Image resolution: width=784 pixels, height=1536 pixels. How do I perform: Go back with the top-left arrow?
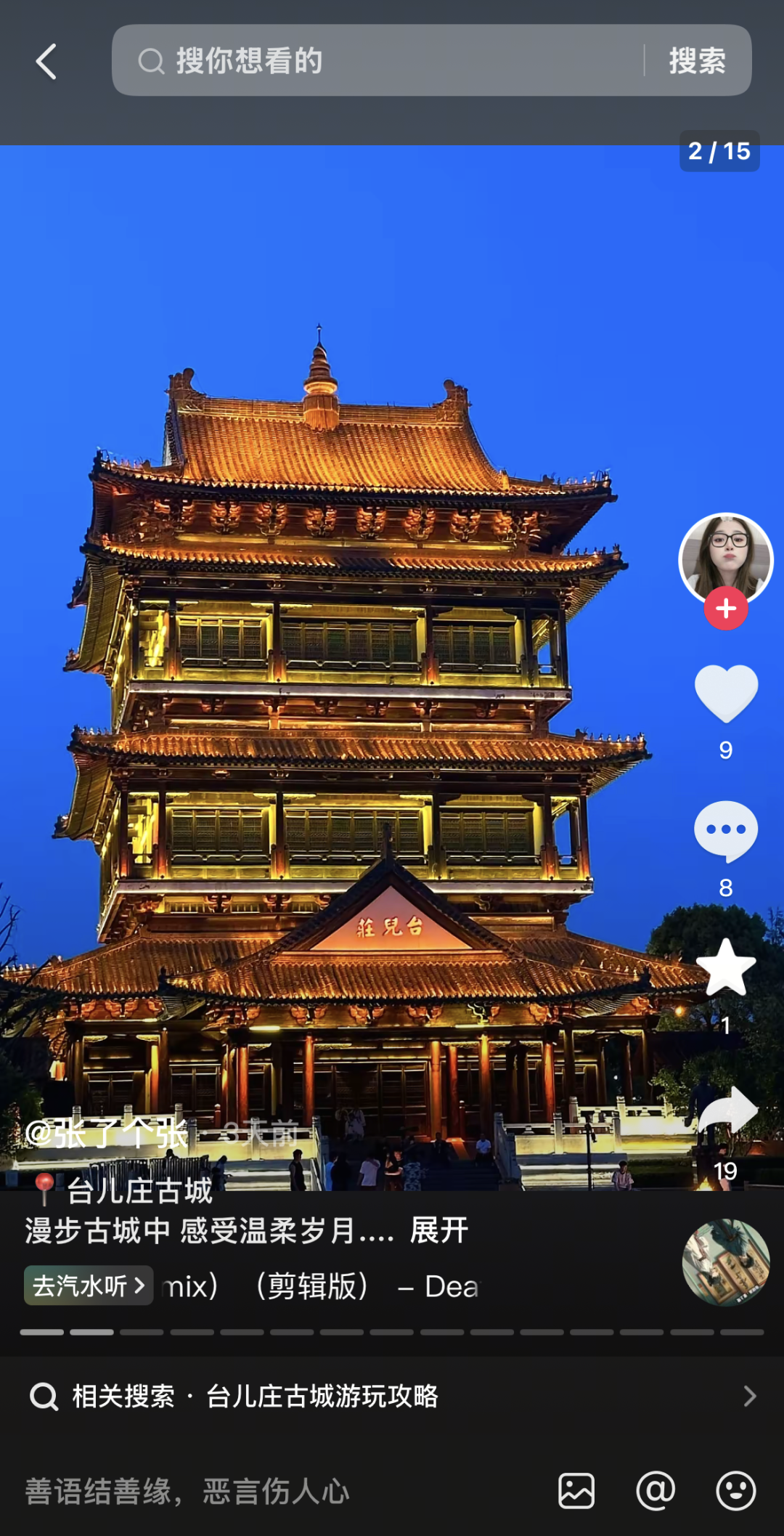tap(46, 61)
